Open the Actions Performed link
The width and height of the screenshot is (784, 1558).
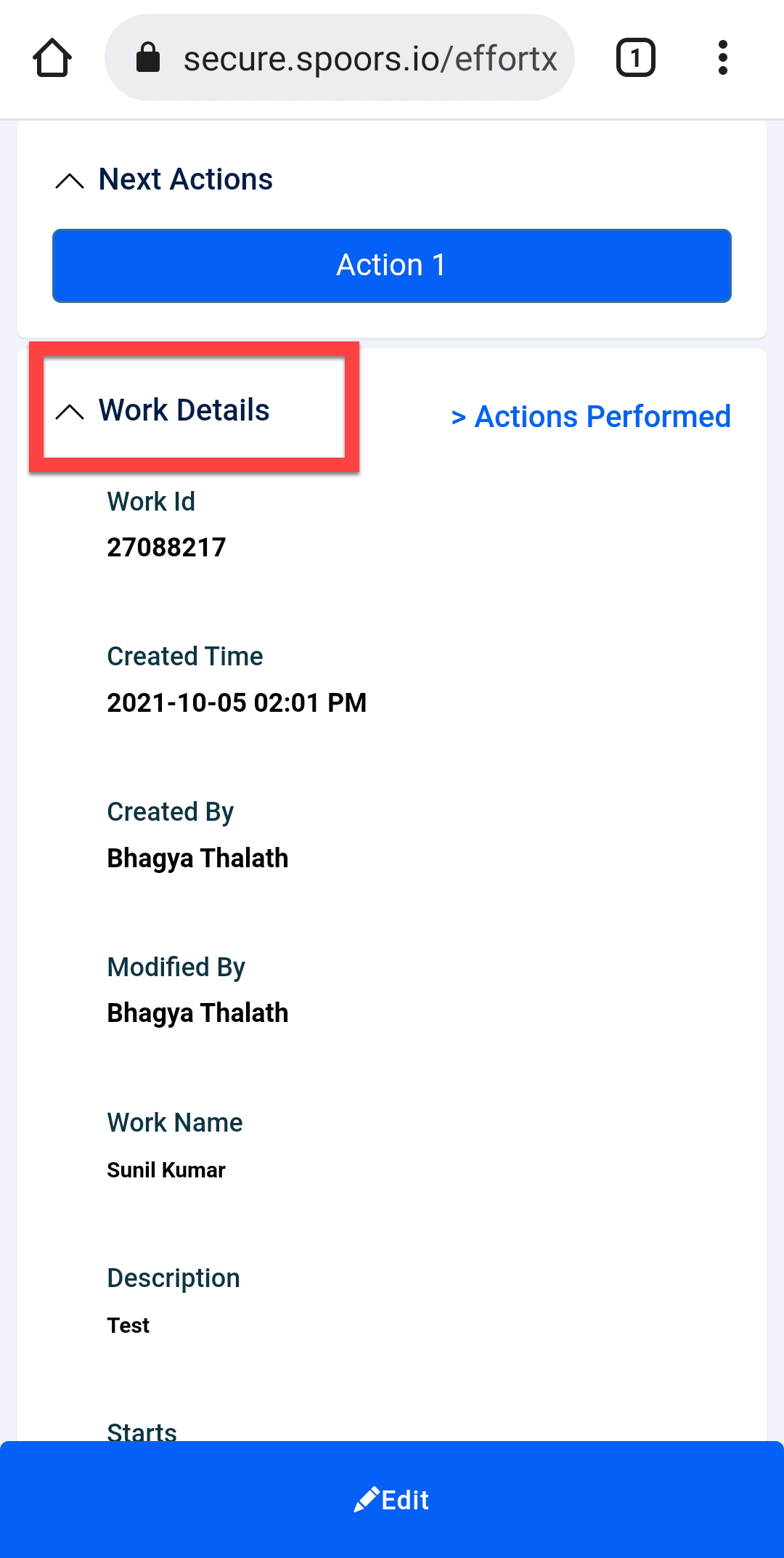pyautogui.click(x=591, y=417)
